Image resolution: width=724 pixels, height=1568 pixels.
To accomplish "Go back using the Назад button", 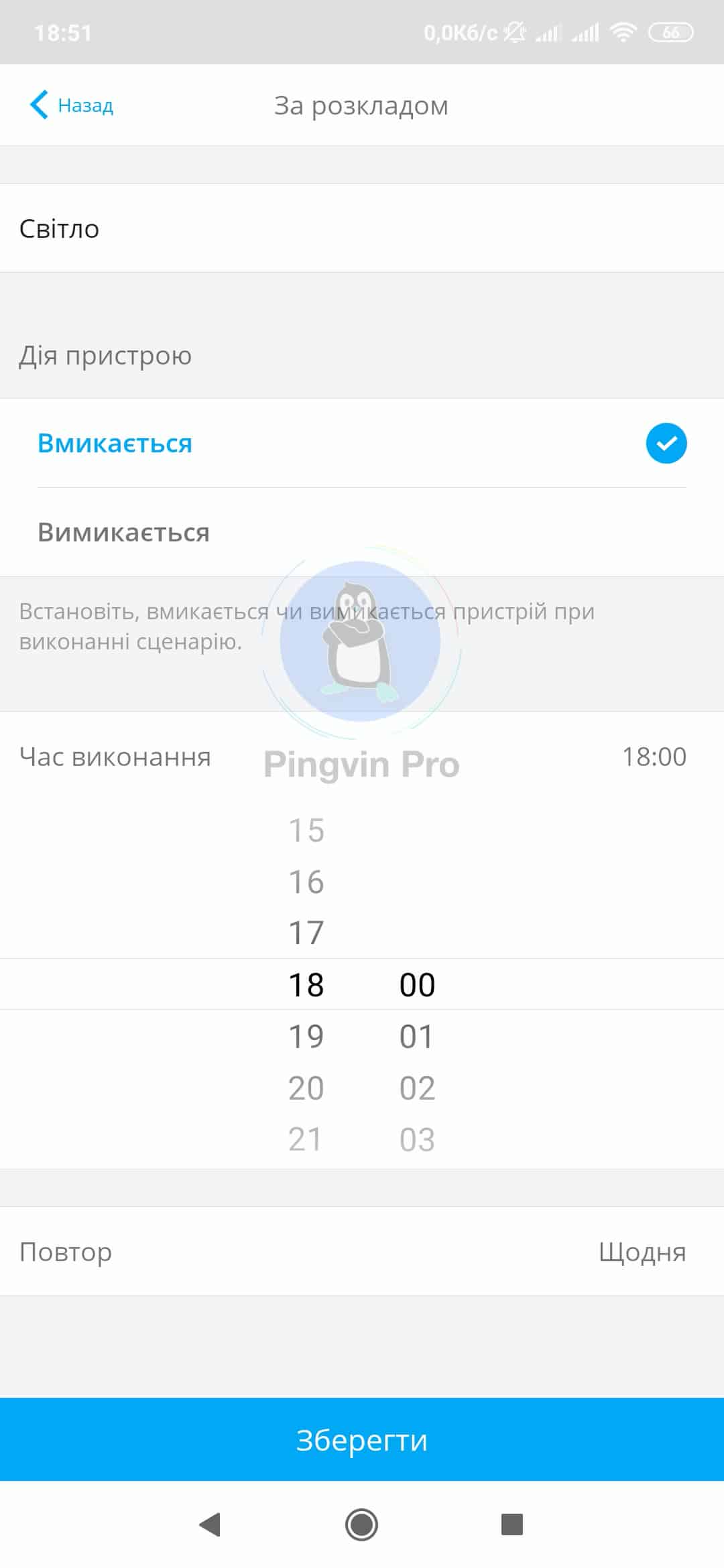I will tap(72, 105).
